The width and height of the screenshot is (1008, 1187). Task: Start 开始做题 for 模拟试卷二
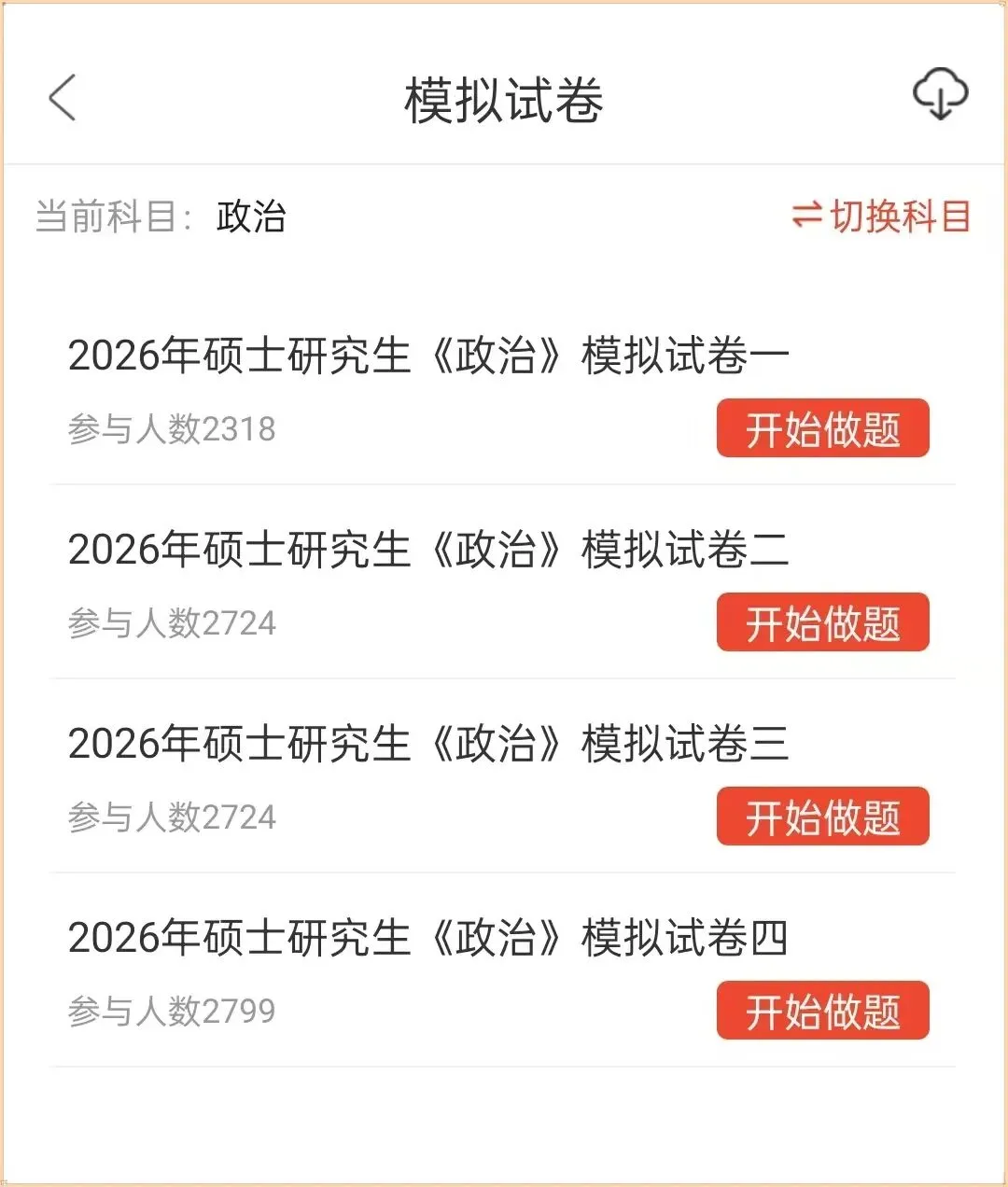coord(822,622)
